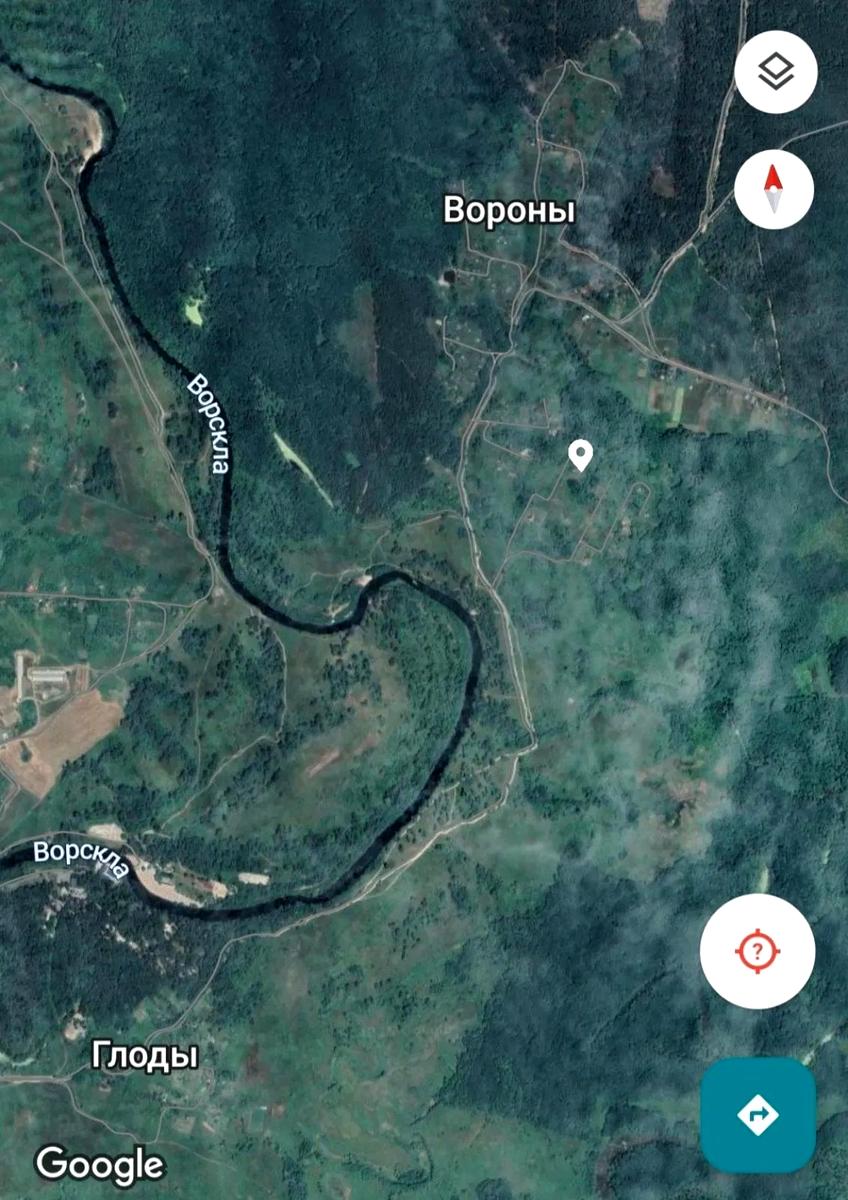Center the map on my location

click(757, 950)
